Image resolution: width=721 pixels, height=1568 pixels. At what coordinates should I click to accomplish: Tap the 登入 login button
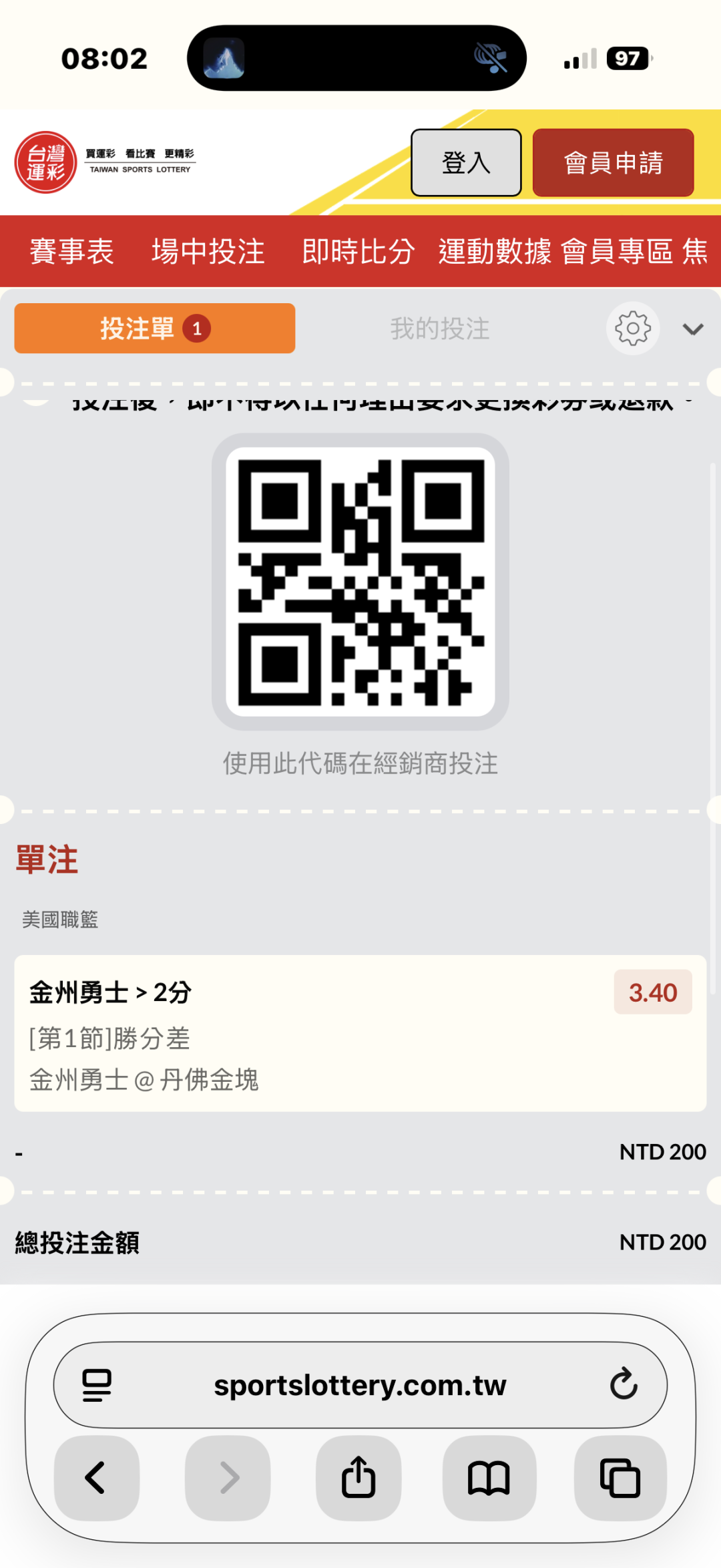466,162
